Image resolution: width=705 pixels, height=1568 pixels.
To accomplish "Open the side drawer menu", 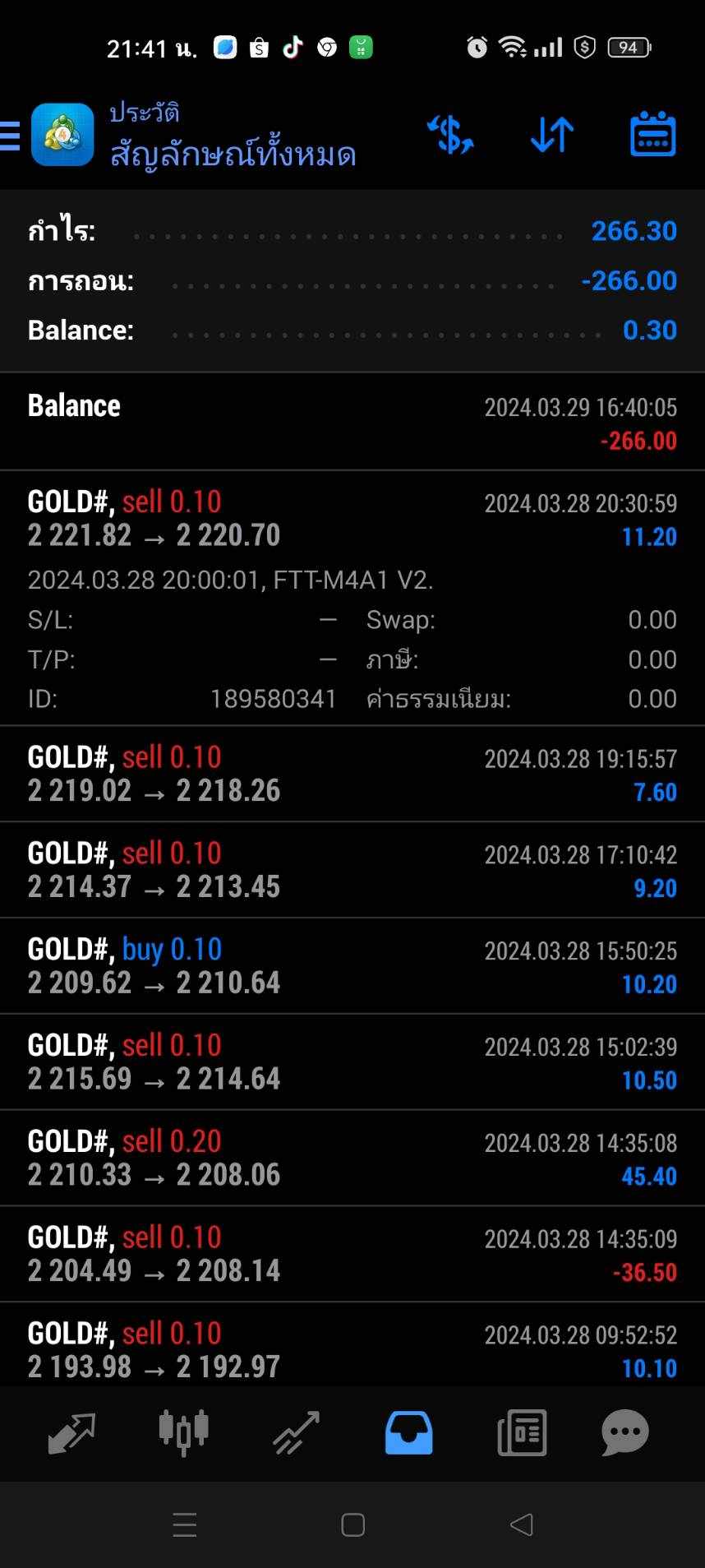I will pos(10,136).
